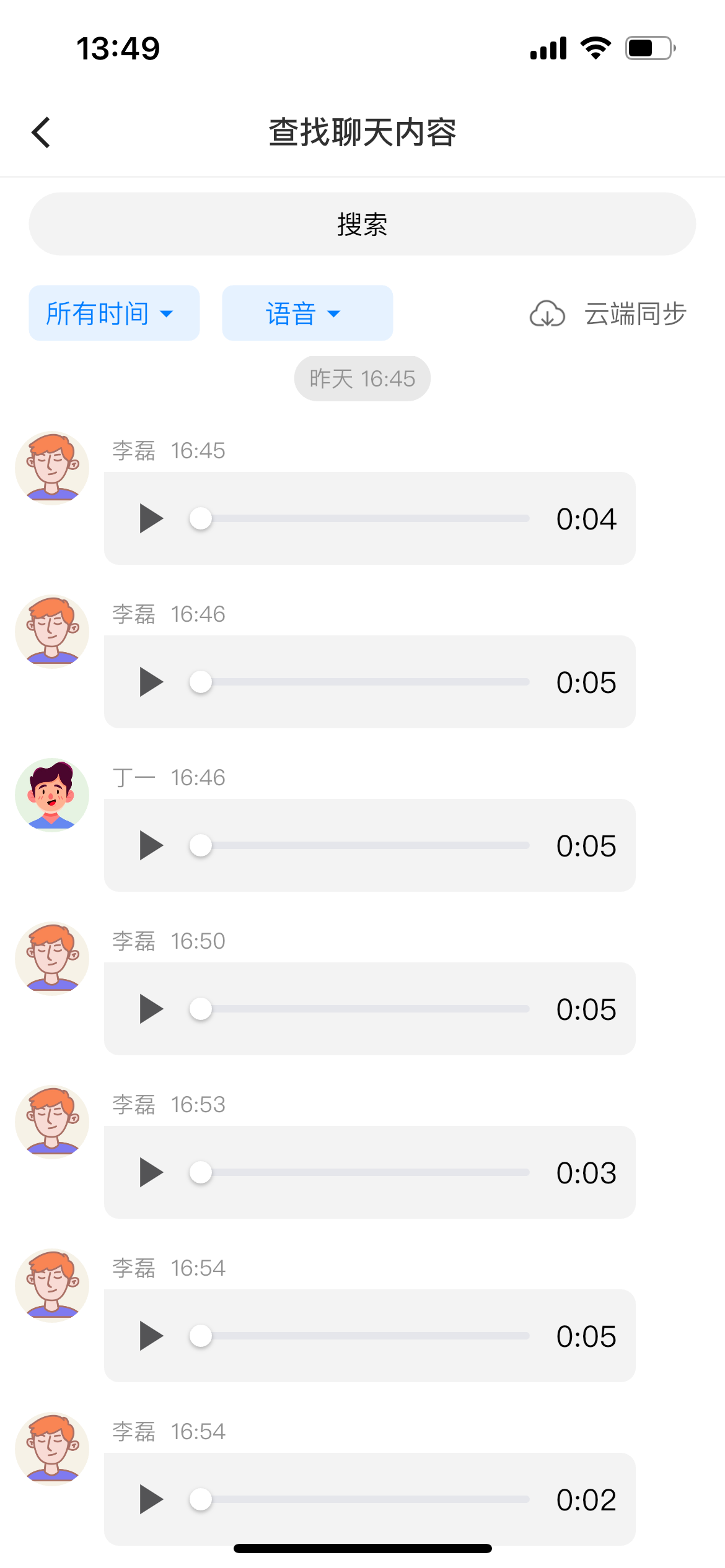Open the 语音 message type dropdown

tap(307, 313)
